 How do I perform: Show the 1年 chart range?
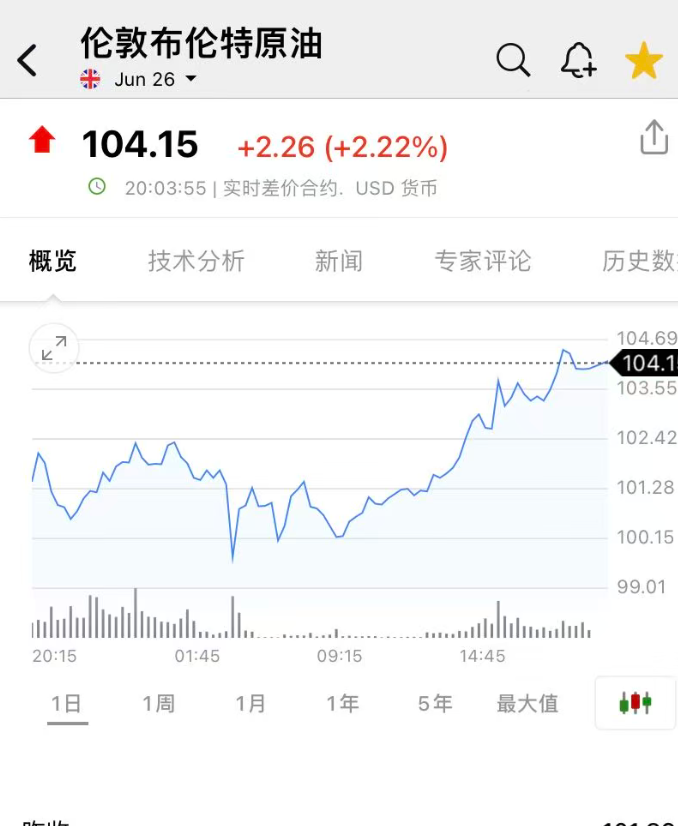[342, 704]
